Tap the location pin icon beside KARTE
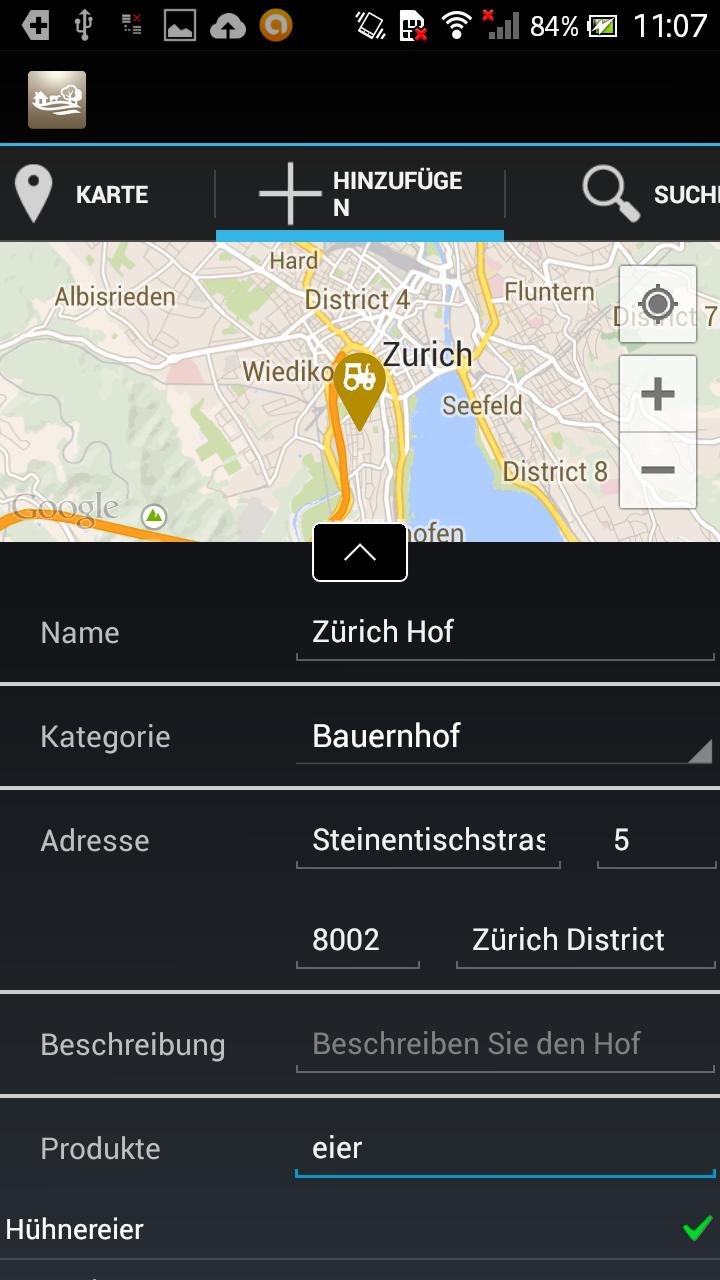The width and height of the screenshot is (720, 1280). click(34, 194)
